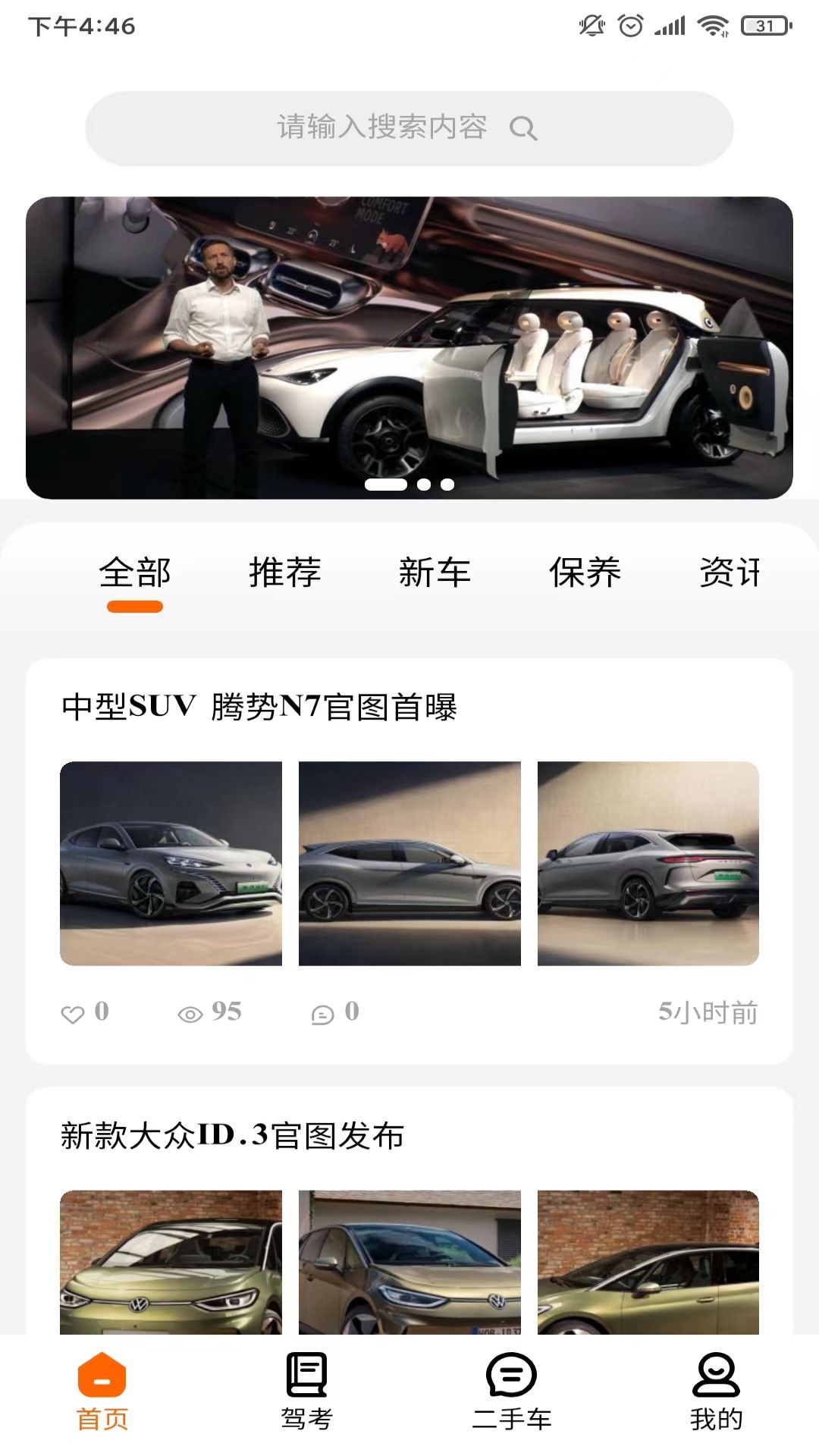Select the 全部 tab
Viewport: 819px width, 1456px height.
coord(135,573)
